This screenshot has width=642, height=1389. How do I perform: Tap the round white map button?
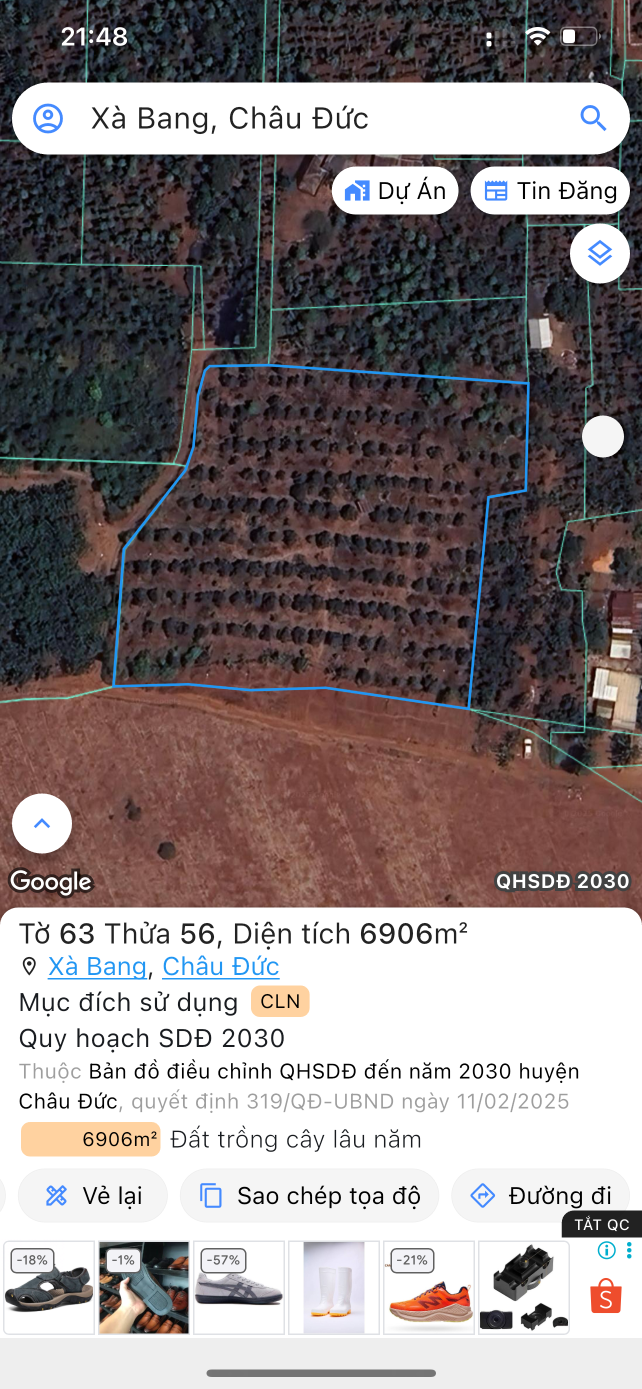coord(603,436)
